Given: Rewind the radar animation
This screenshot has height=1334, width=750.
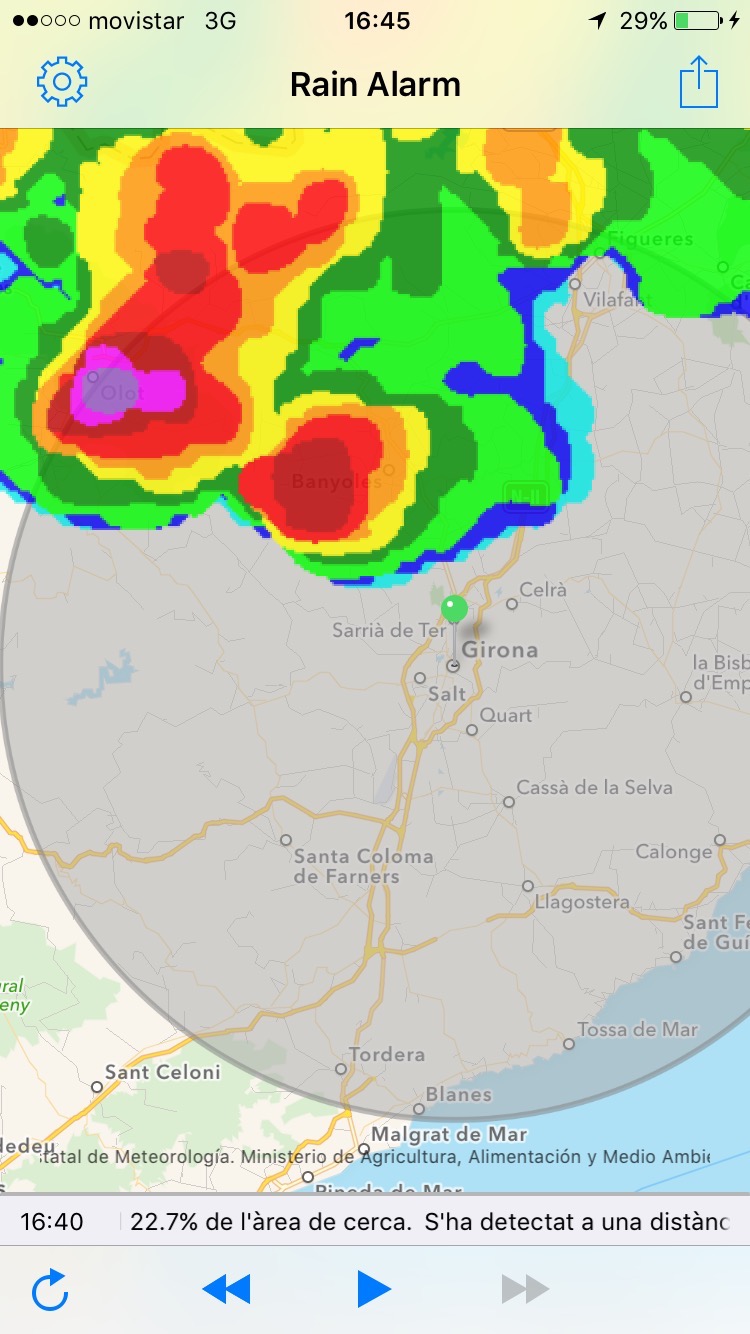Looking at the screenshot, I should tap(226, 1290).
